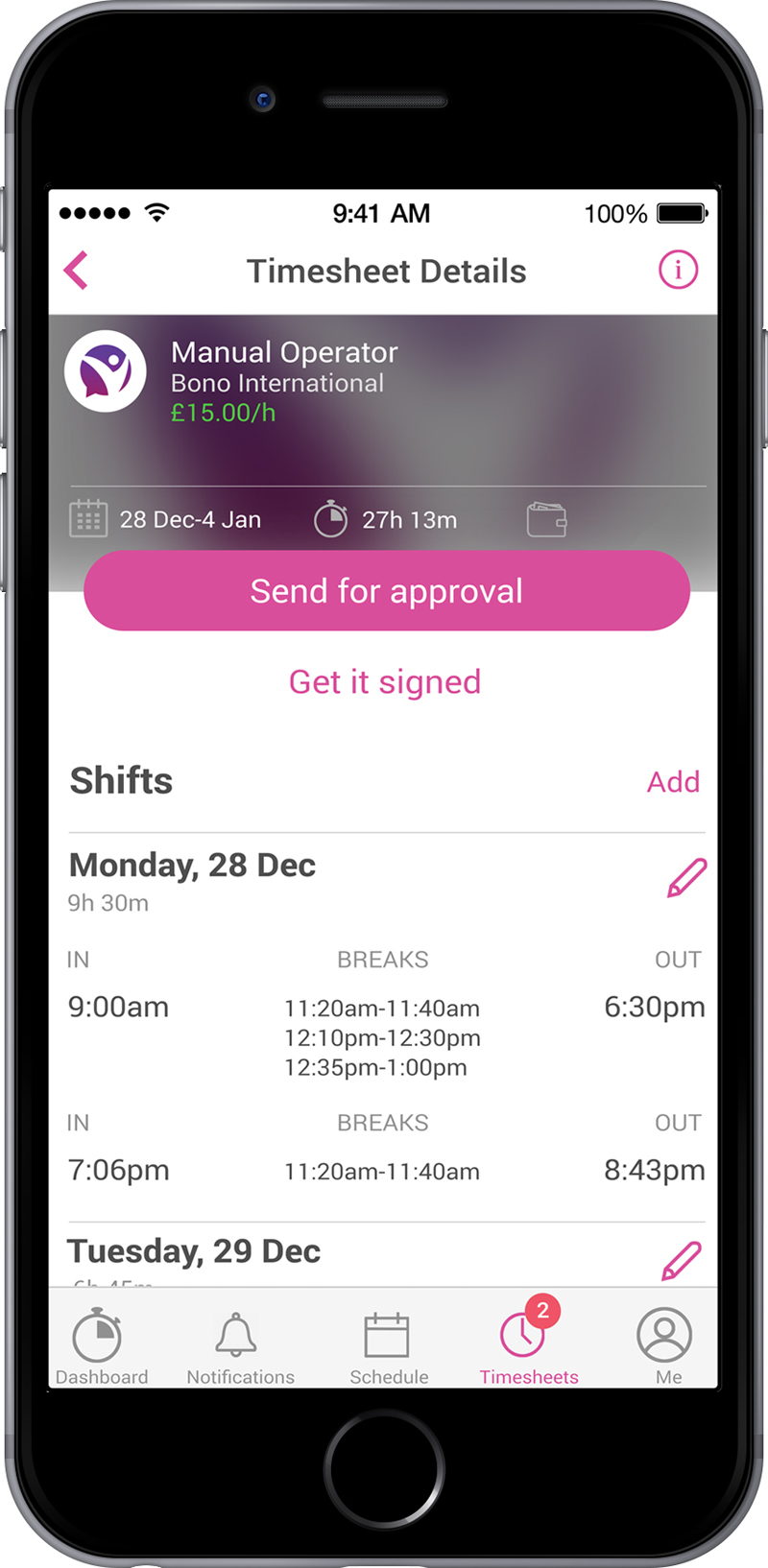Open the Notifications tab

pyautogui.click(x=239, y=1345)
